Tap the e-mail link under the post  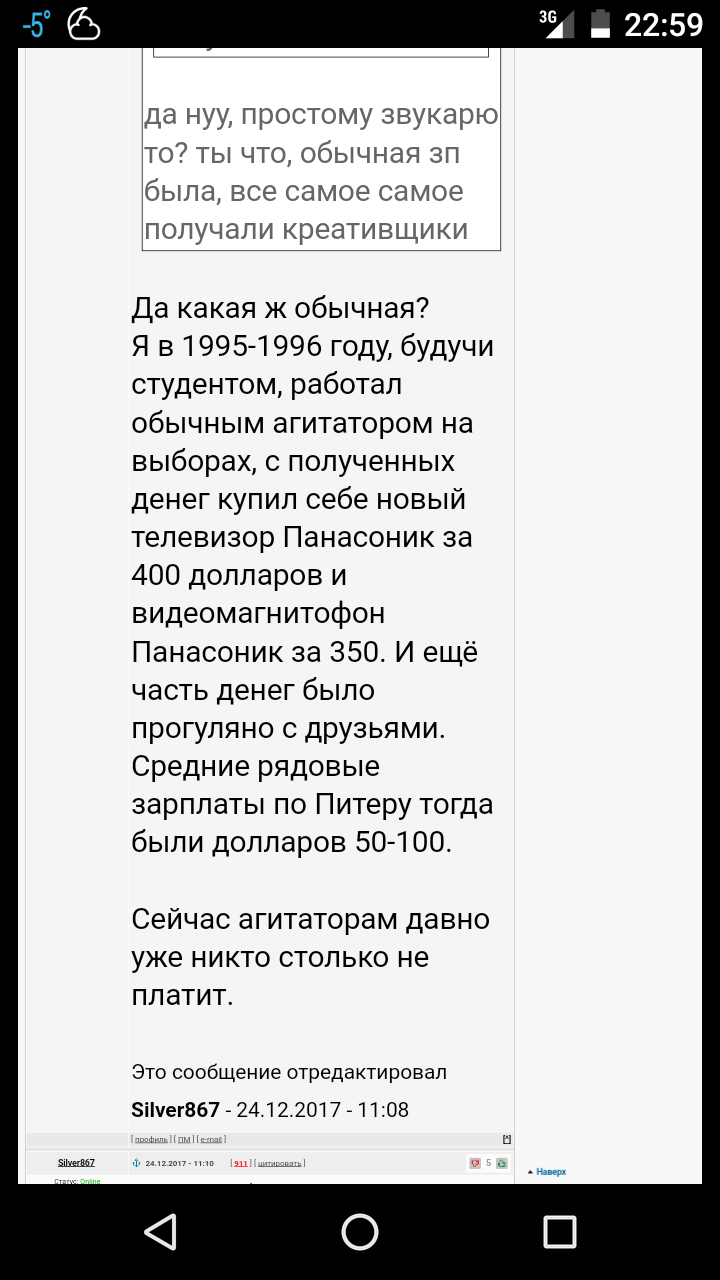click(x=211, y=1139)
